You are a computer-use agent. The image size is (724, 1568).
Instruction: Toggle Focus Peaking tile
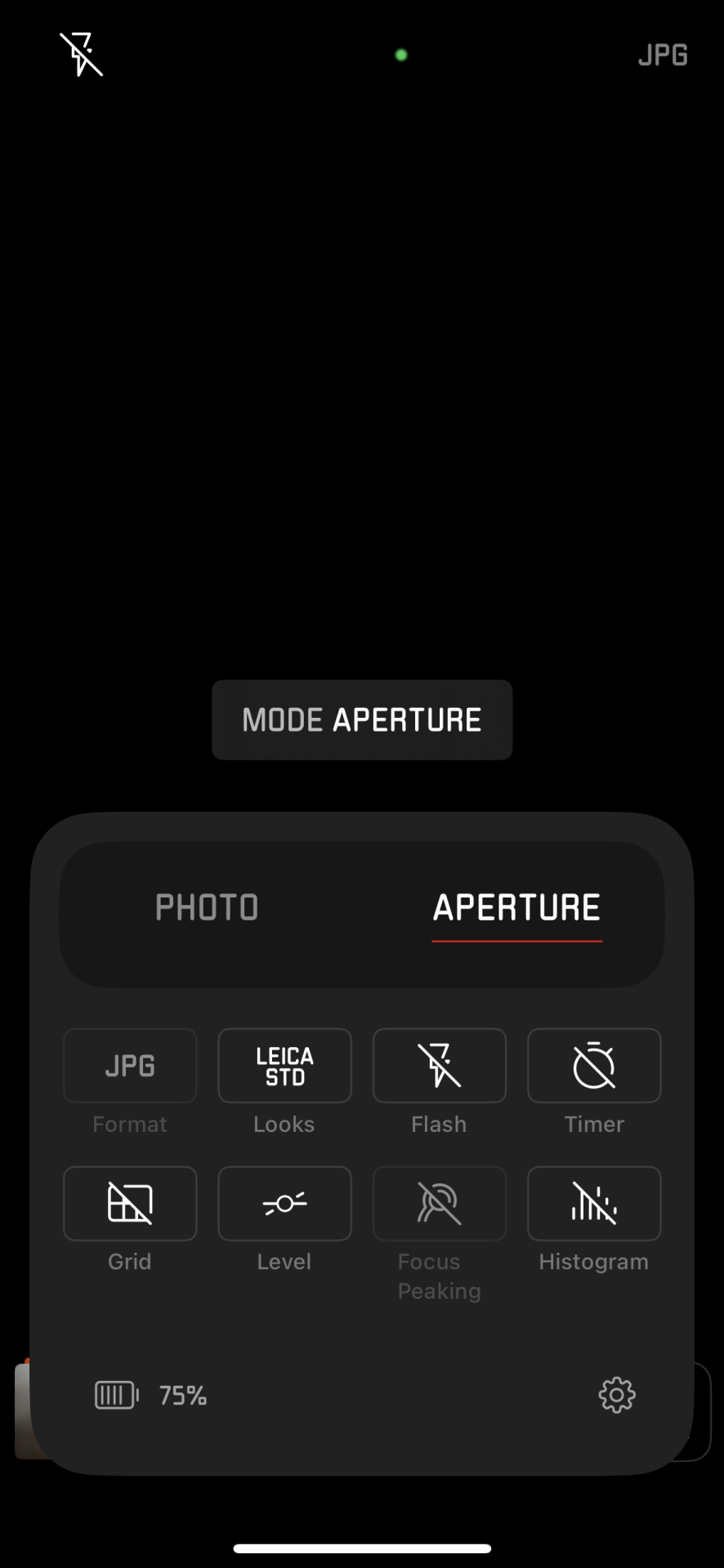(440, 1204)
